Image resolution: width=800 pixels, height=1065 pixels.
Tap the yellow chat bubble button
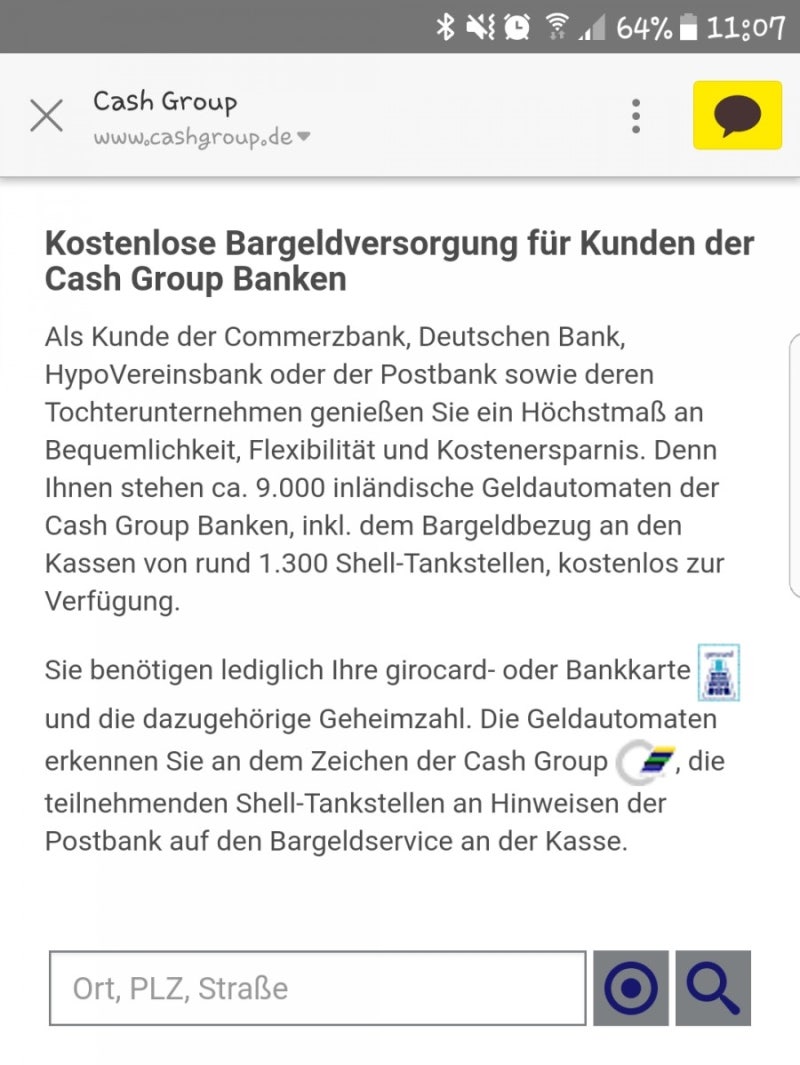[x=738, y=116]
